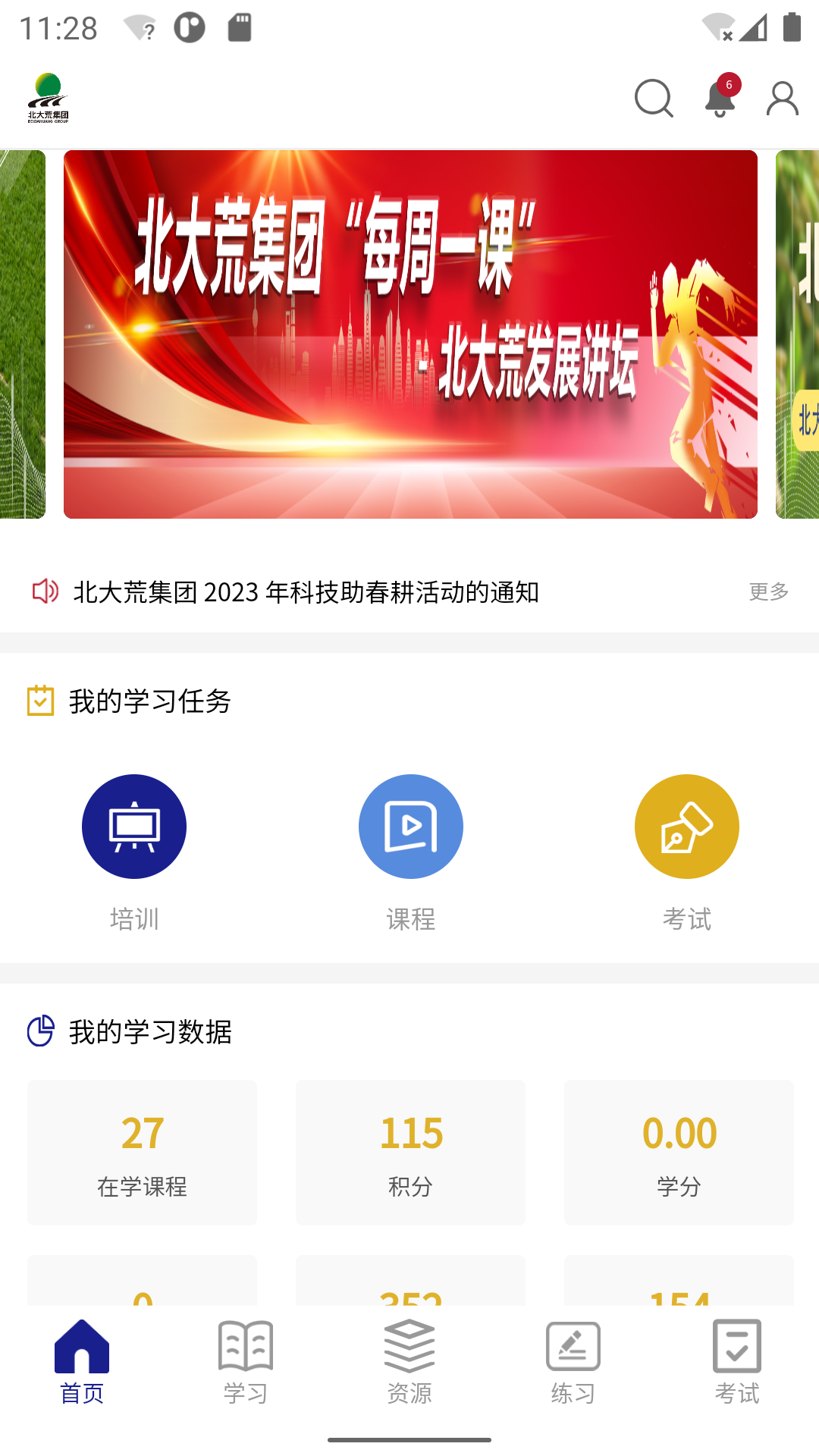The image size is (819, 1456).
Task: Open the user profile icon
Action: 780,97
